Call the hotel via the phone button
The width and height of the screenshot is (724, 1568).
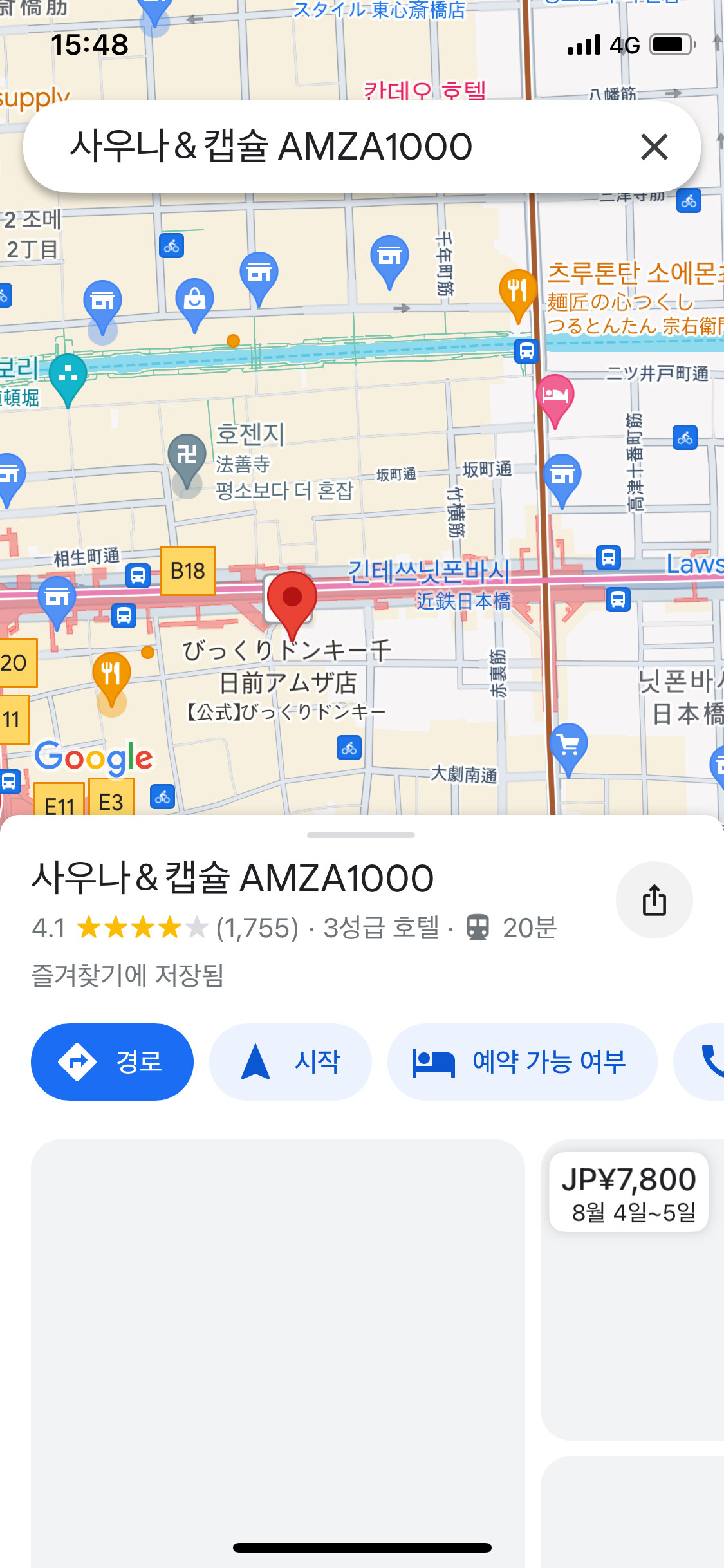(701, 1062)
